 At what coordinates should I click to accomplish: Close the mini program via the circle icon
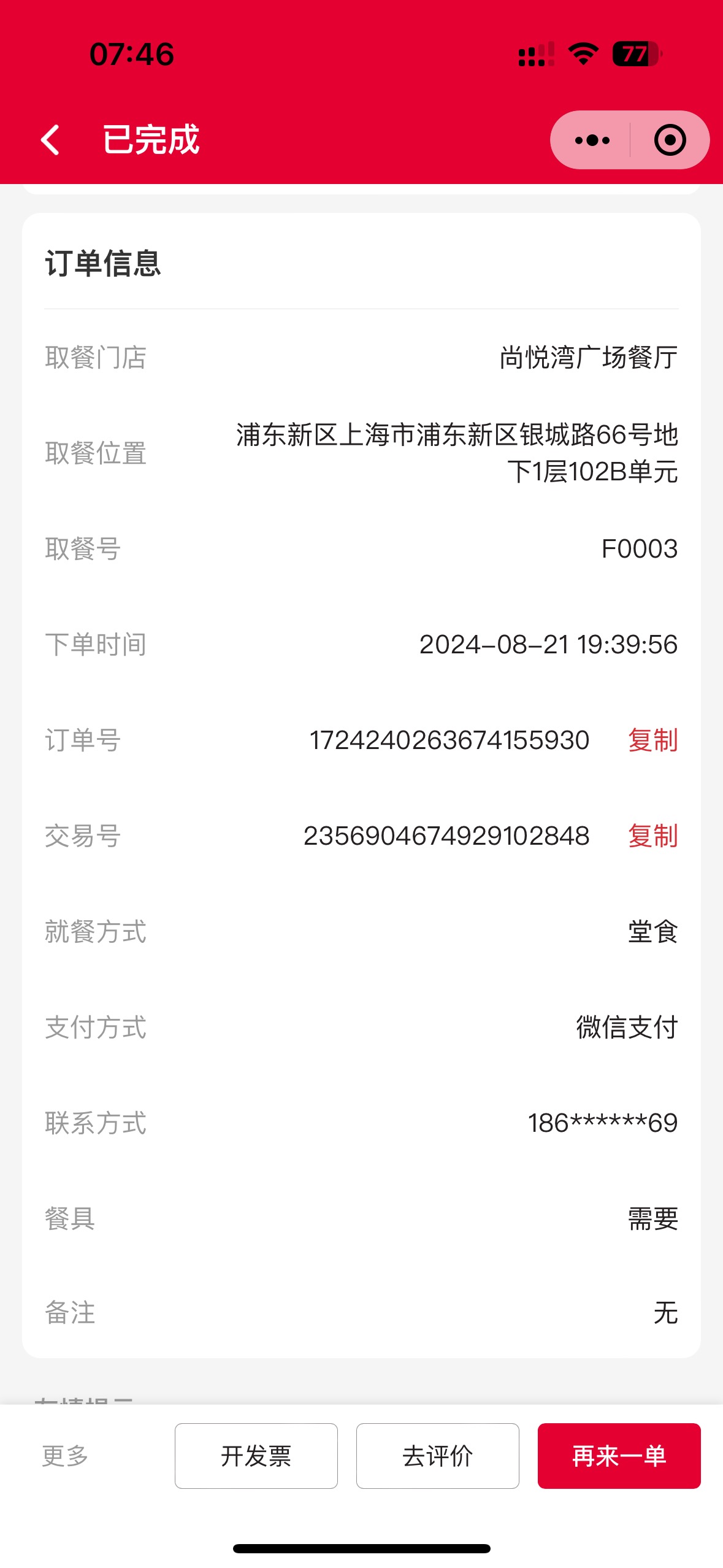click(670, 140)
